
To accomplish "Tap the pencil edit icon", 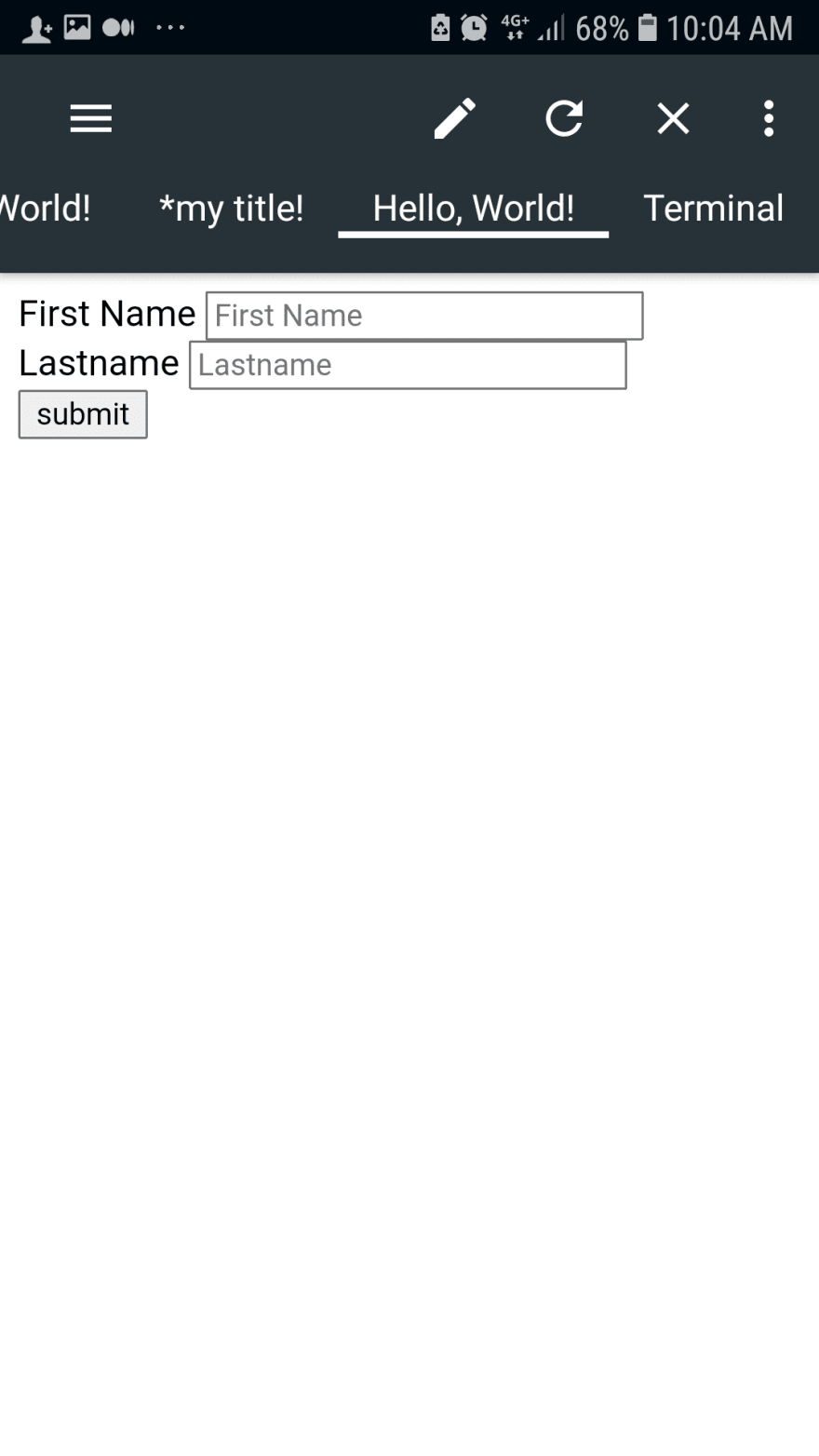I will click(x=455, y=118).
